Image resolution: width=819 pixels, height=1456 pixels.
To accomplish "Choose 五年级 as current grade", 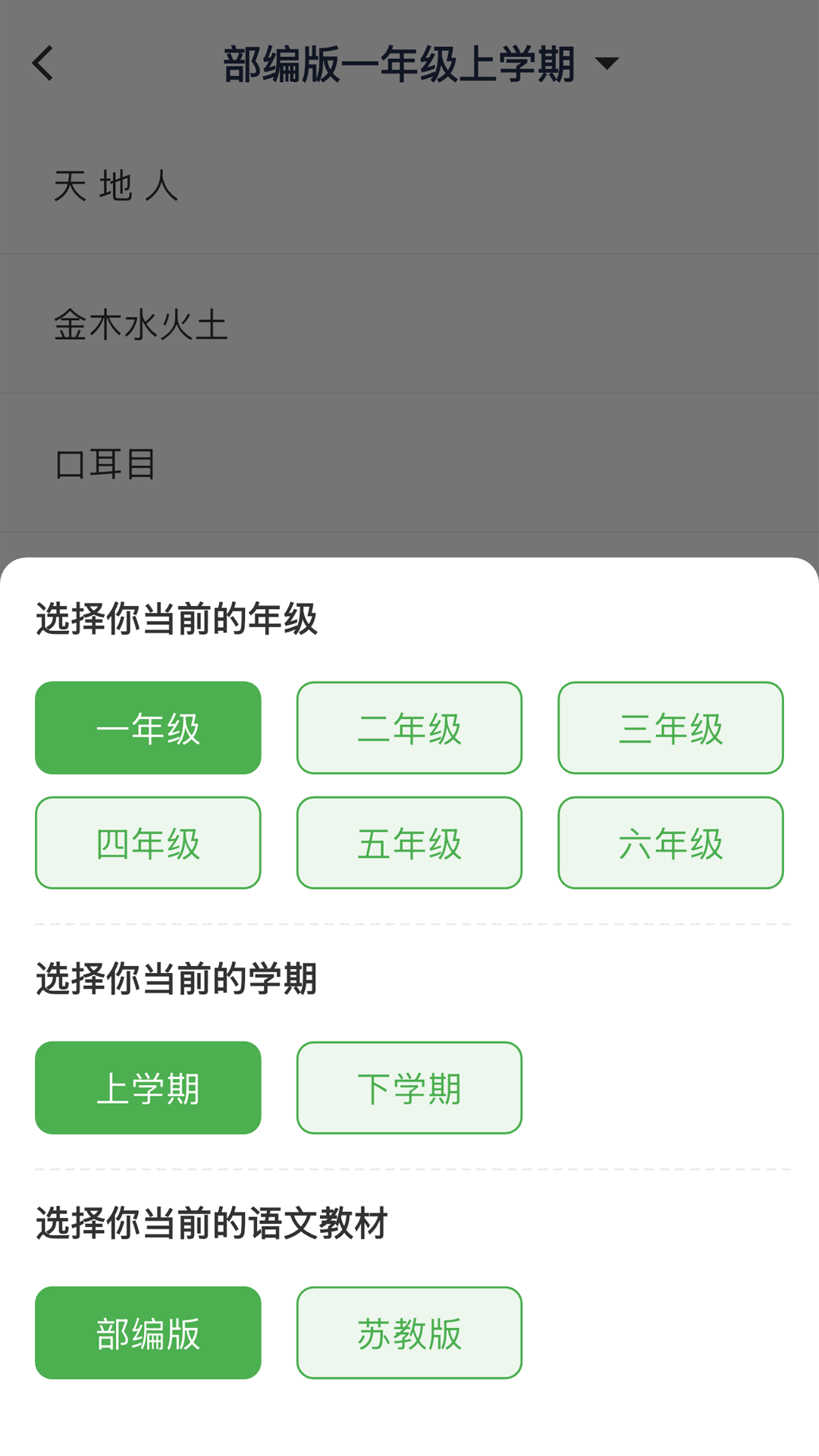I will pos(409,842).
